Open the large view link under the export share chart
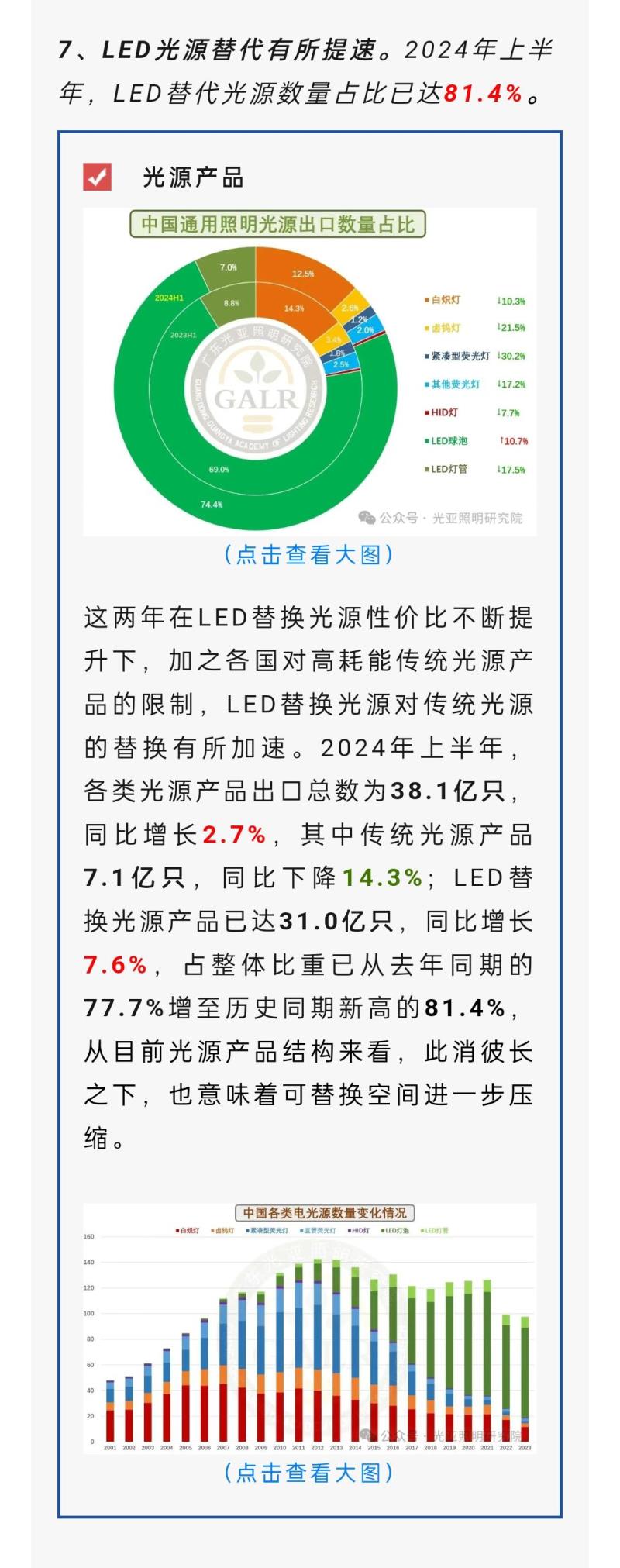The image size is (620, 1568). click(x=308, y=555)
